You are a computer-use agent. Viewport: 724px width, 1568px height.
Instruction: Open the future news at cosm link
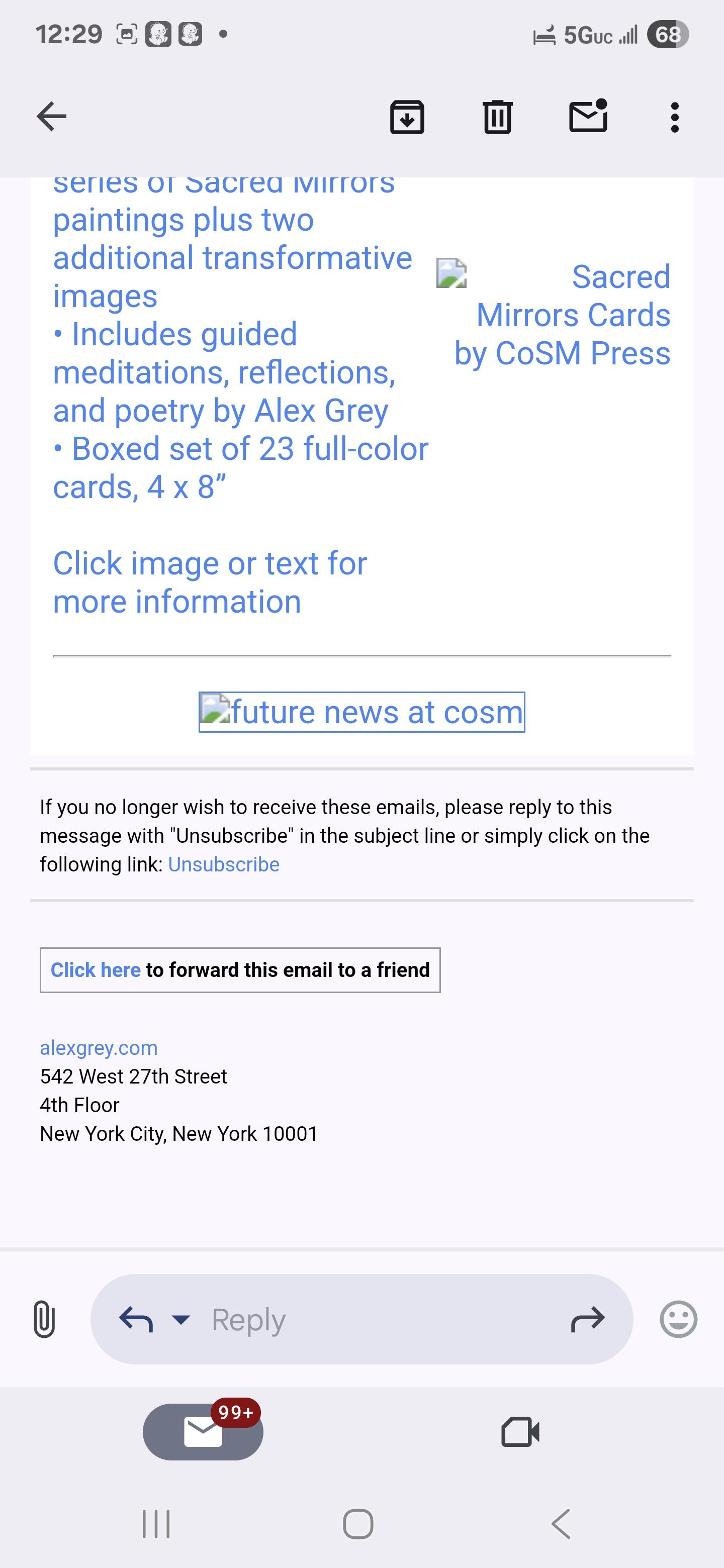click(x=361, y=712)
